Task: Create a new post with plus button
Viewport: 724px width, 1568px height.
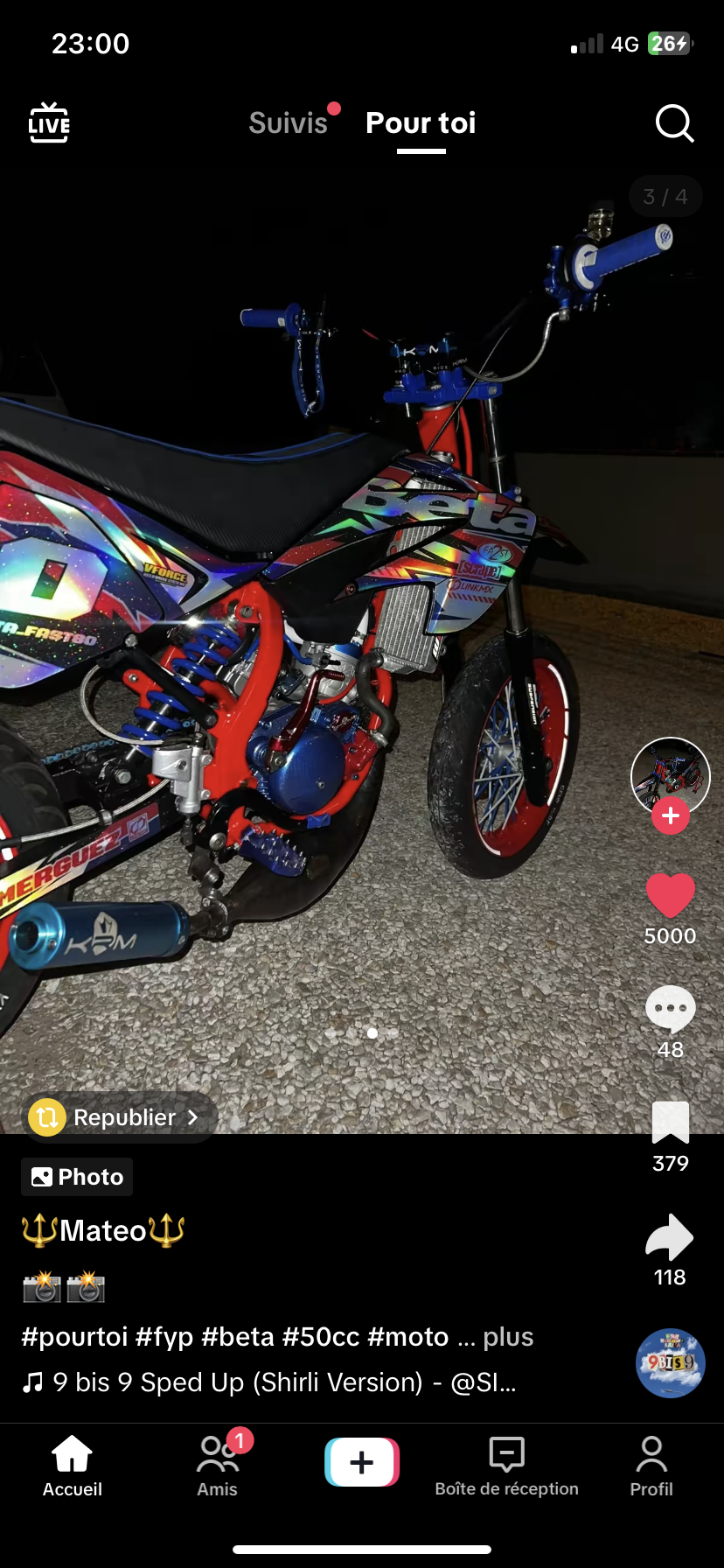Action: click(362, 1462)
